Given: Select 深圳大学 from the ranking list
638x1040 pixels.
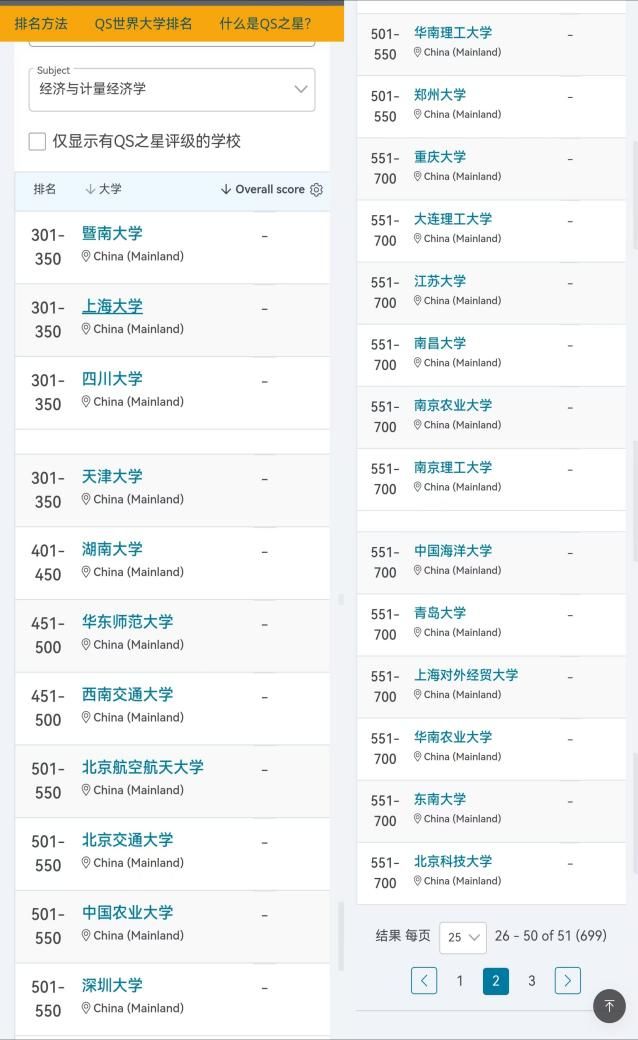Looking at the screenshot, I should (112, 986).
